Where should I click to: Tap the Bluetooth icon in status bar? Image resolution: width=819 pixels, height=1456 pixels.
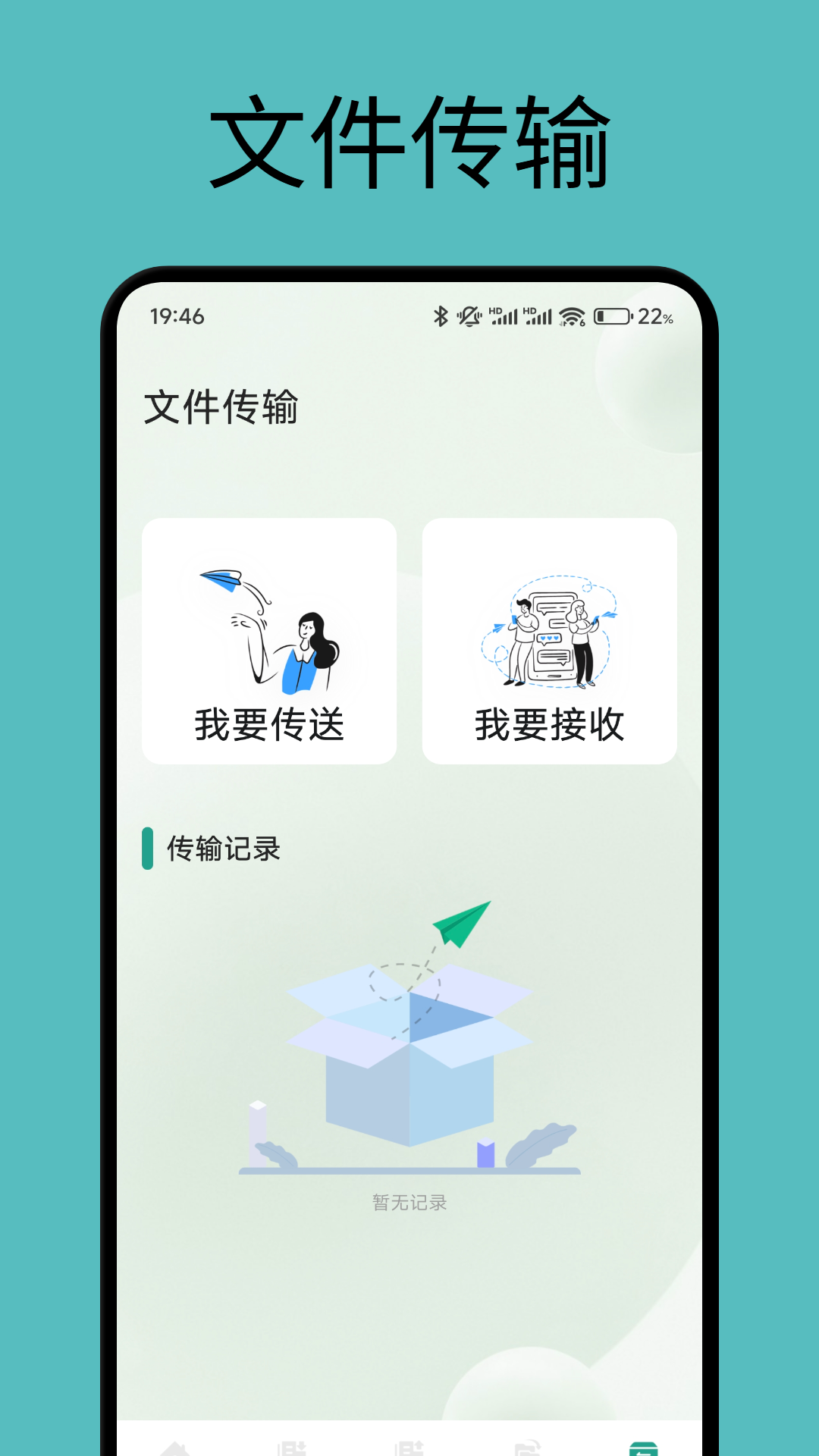[441, 315]
